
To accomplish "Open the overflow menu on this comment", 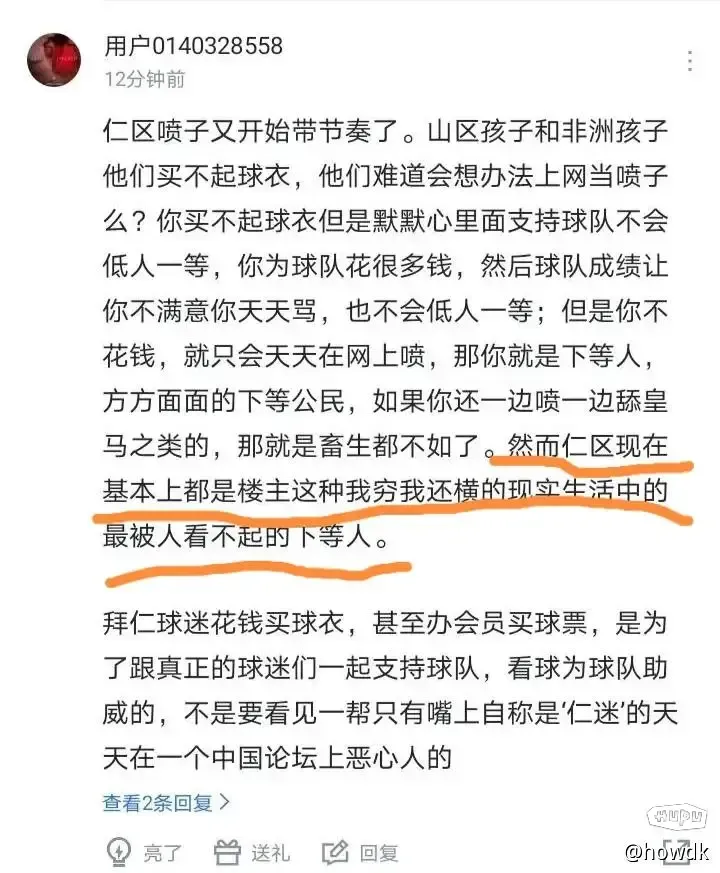I will pos(690,60).
